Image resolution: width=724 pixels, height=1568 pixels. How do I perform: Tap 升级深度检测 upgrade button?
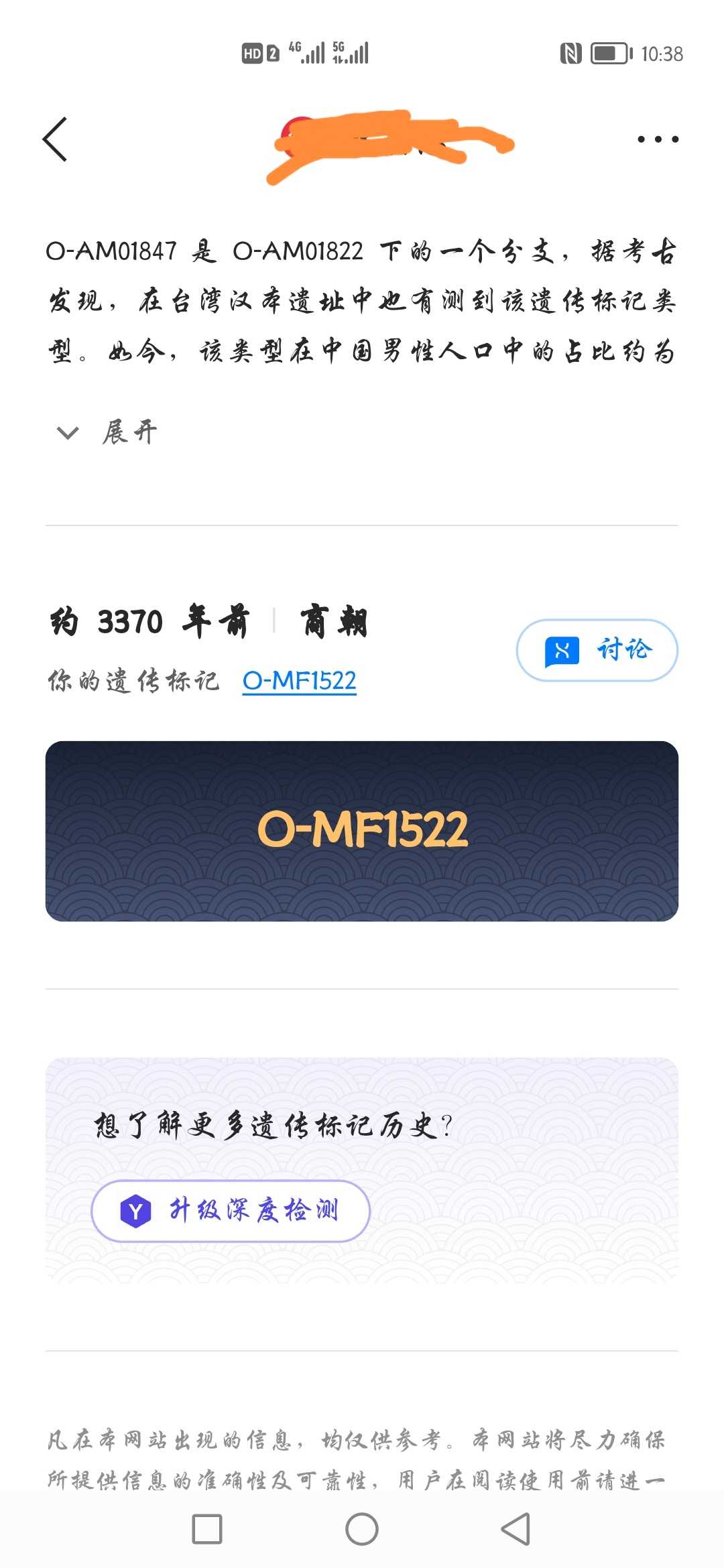(x=231, y=1211)
